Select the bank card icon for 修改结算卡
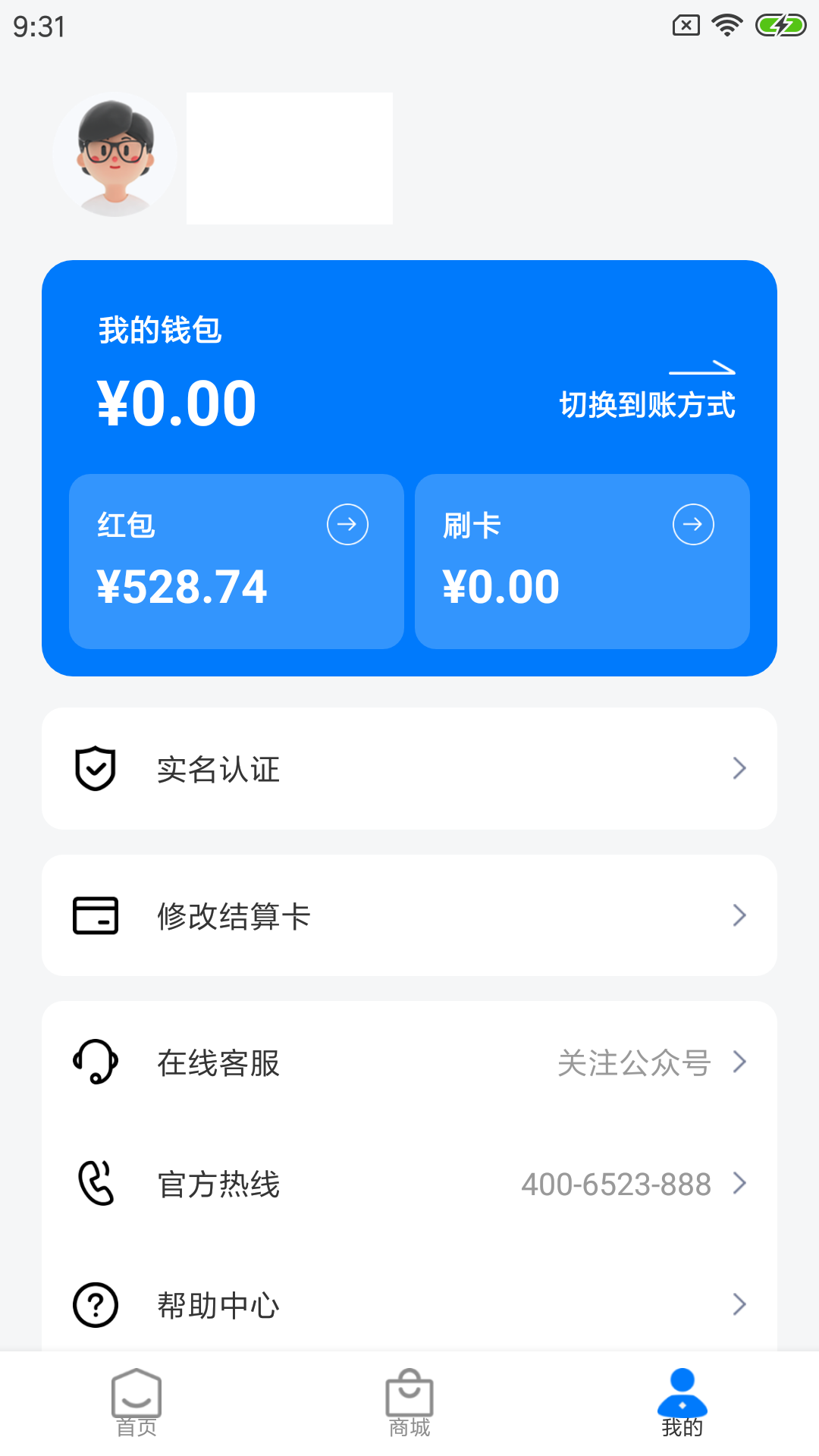 point(94,915)
